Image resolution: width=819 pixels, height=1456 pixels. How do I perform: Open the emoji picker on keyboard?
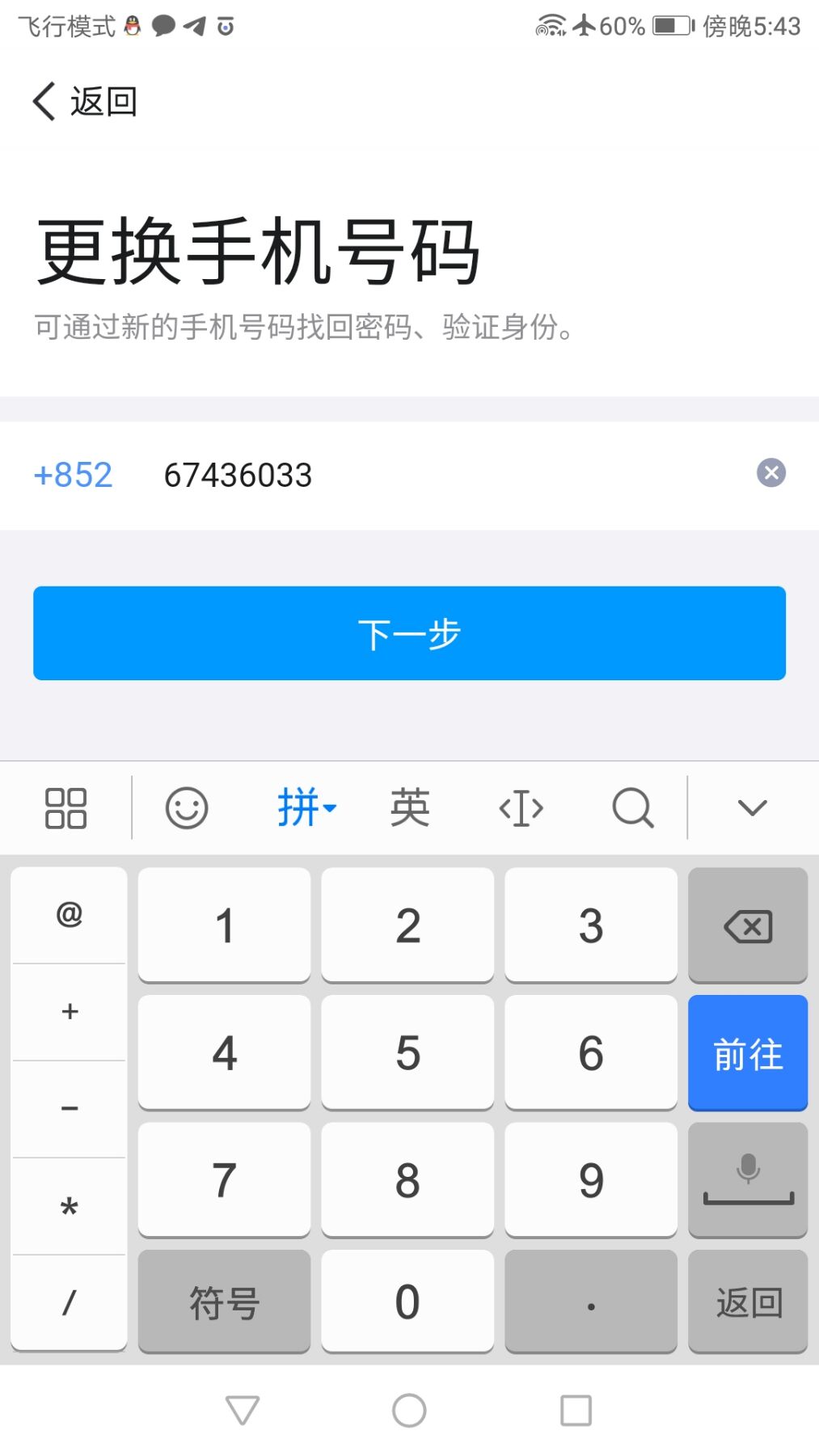click(187, 808)
